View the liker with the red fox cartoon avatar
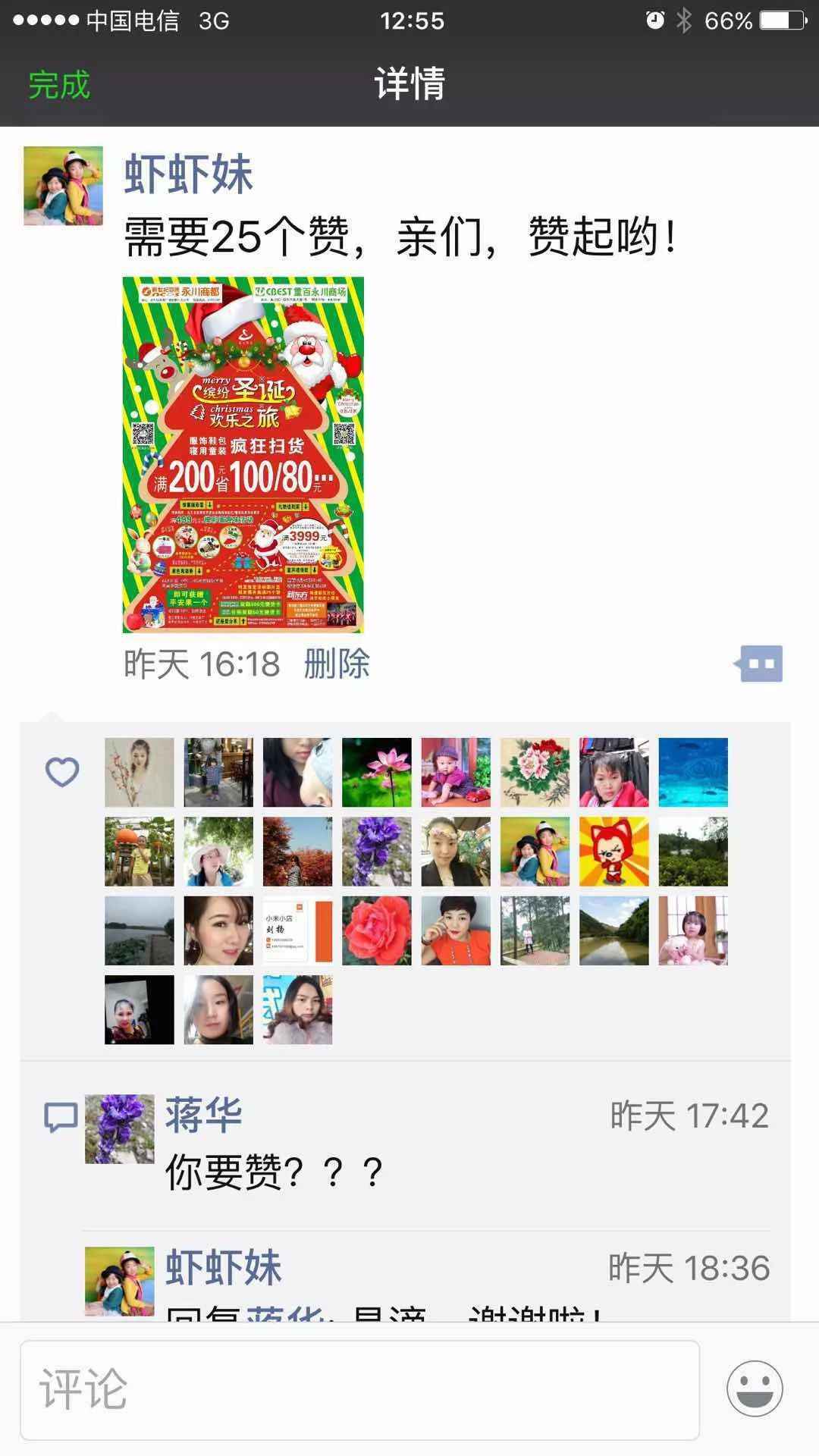 tap(613, 852)
